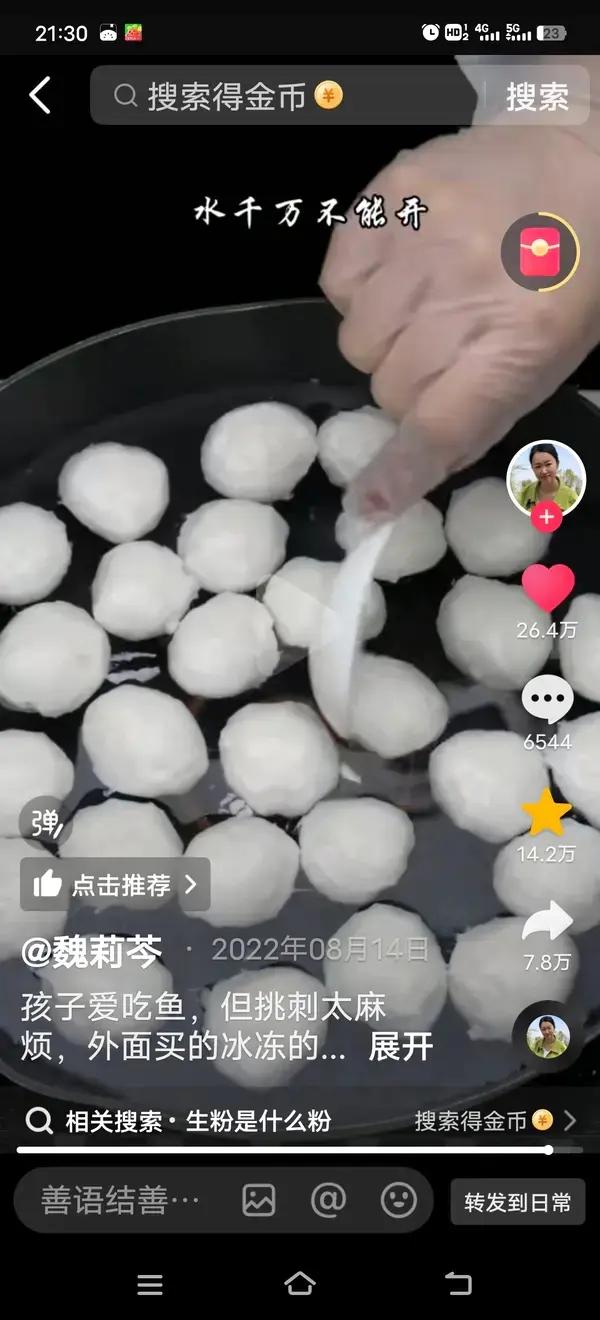Image resolution: width=600 pixels, height=1320 pixels.
Task: Attach a picture to the comment
Action: tap(258, 1200)
